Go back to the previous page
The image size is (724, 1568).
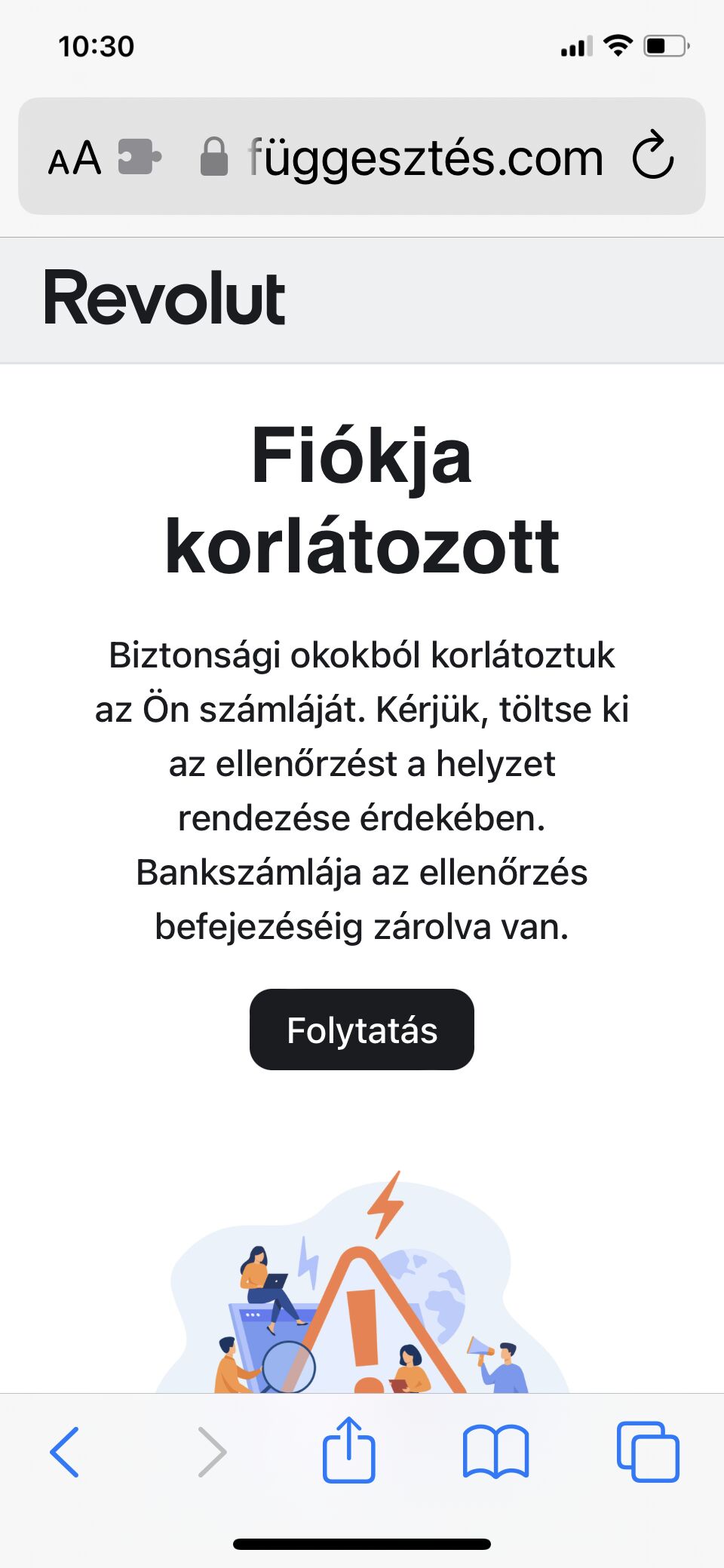click(x=65, y=1451)
